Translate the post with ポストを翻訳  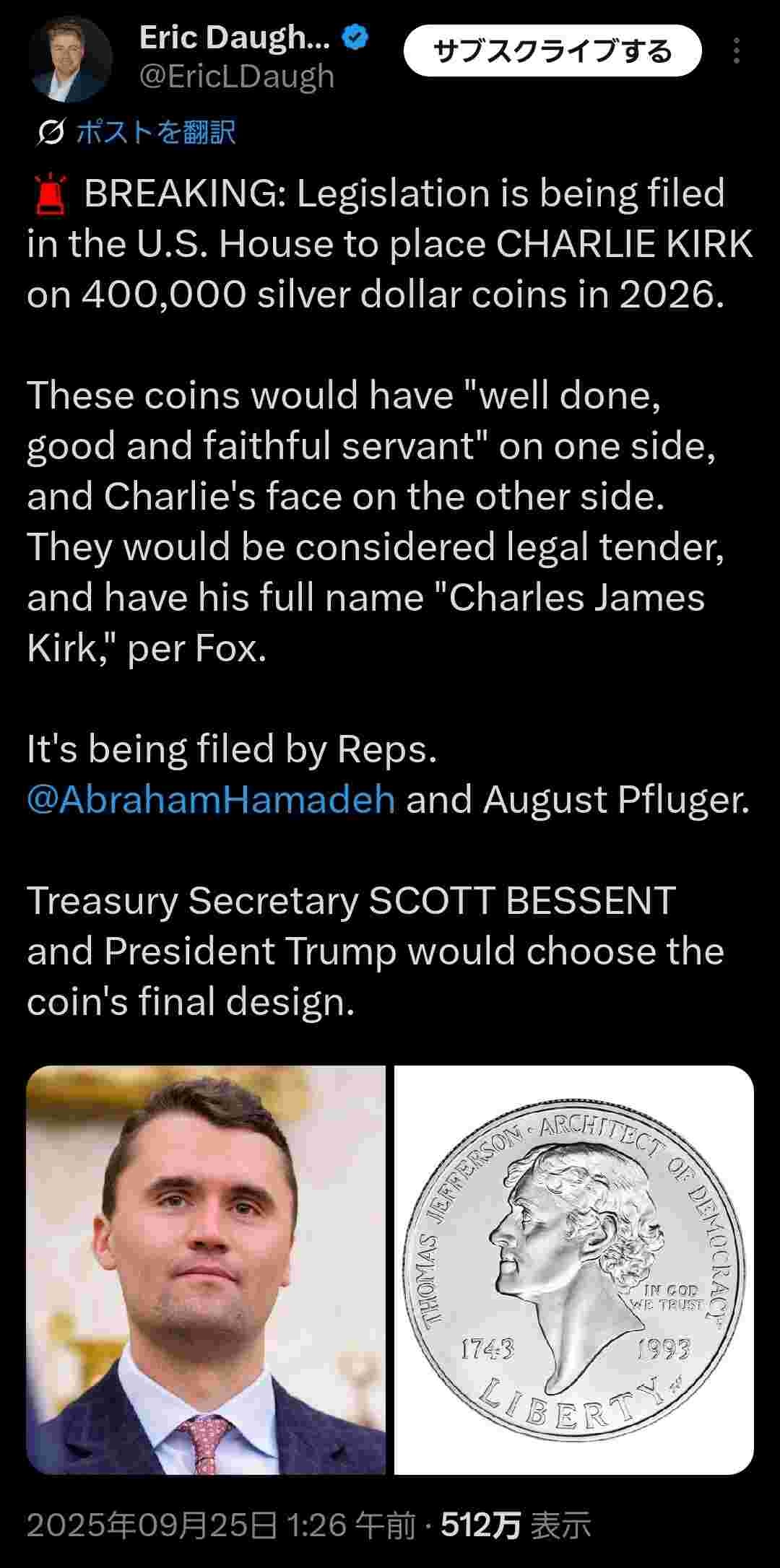[155, 131]
